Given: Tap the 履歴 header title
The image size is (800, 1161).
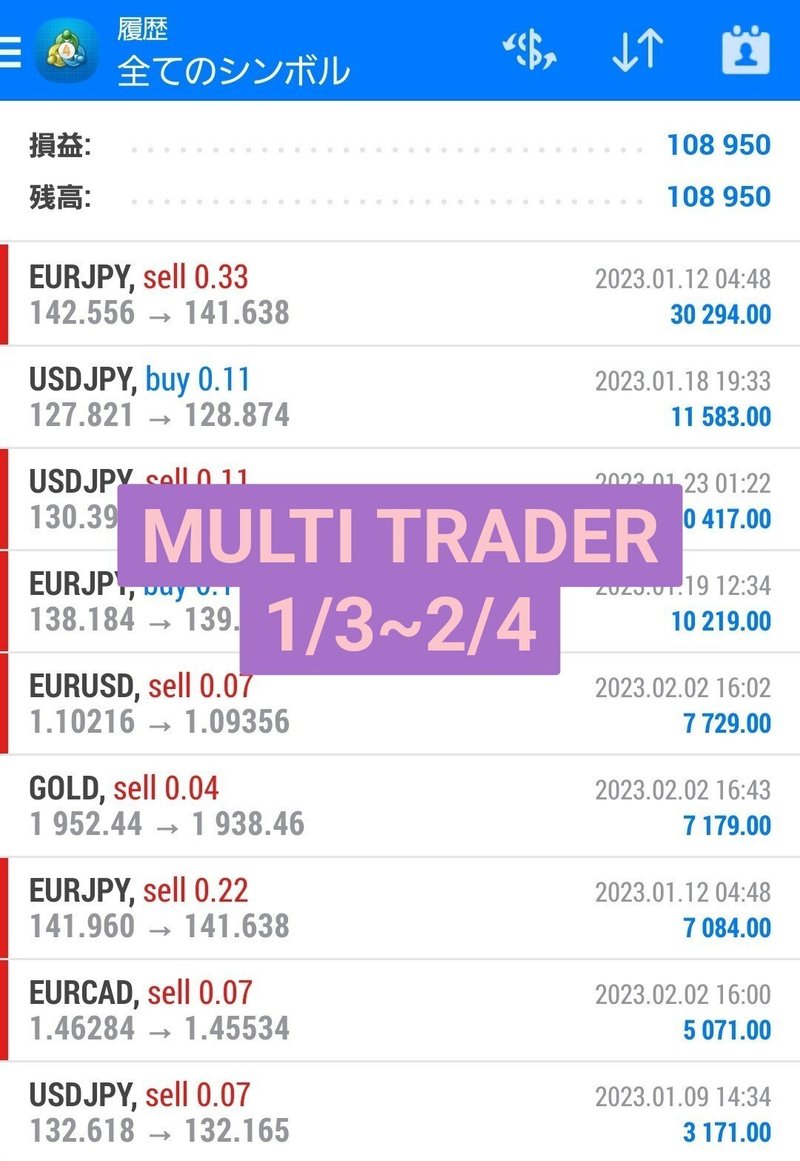Looking at the screenshot, I should pos(140,30).
